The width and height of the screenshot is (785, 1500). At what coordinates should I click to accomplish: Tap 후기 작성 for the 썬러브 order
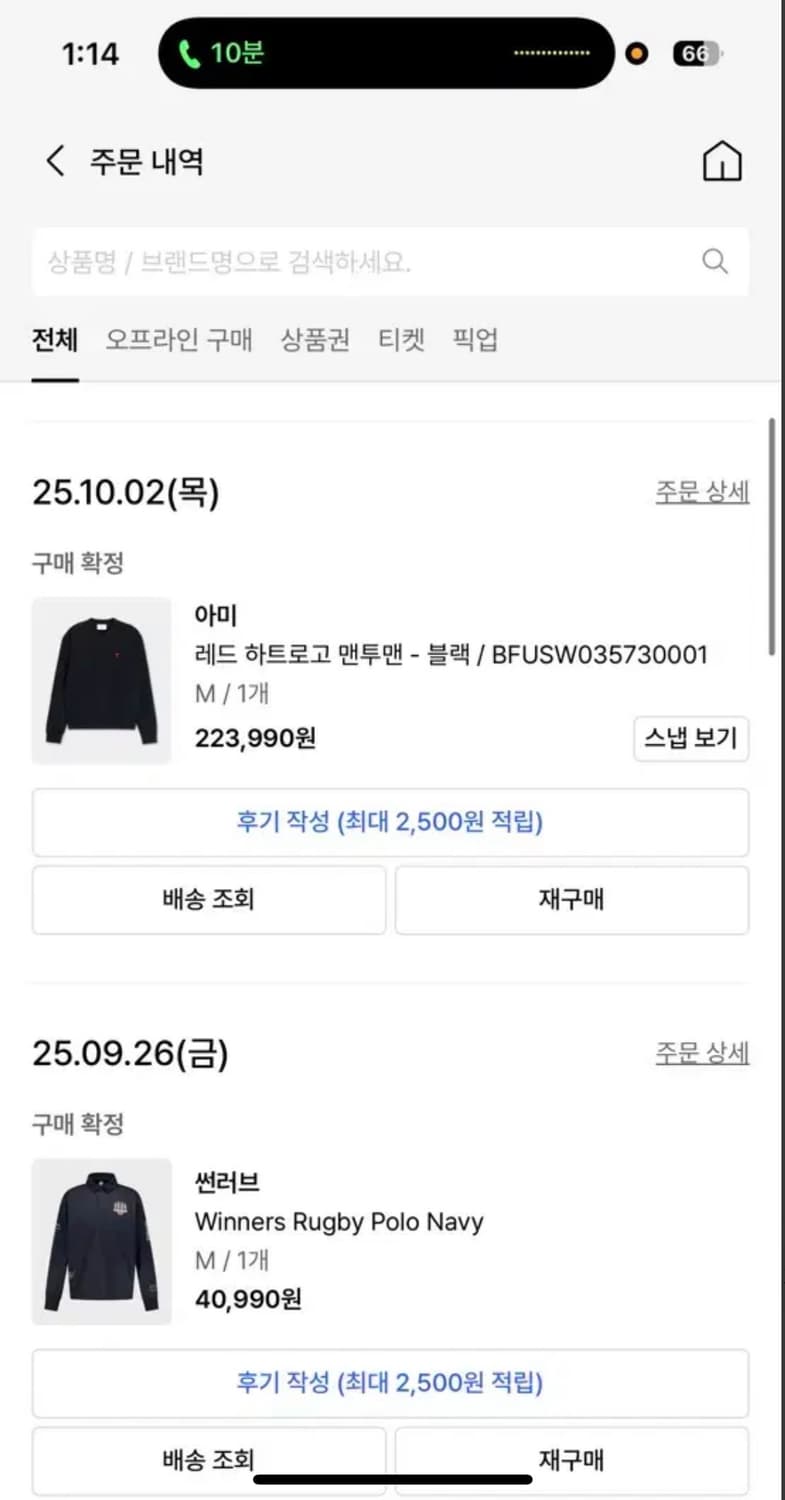[x=392, y=1383]
